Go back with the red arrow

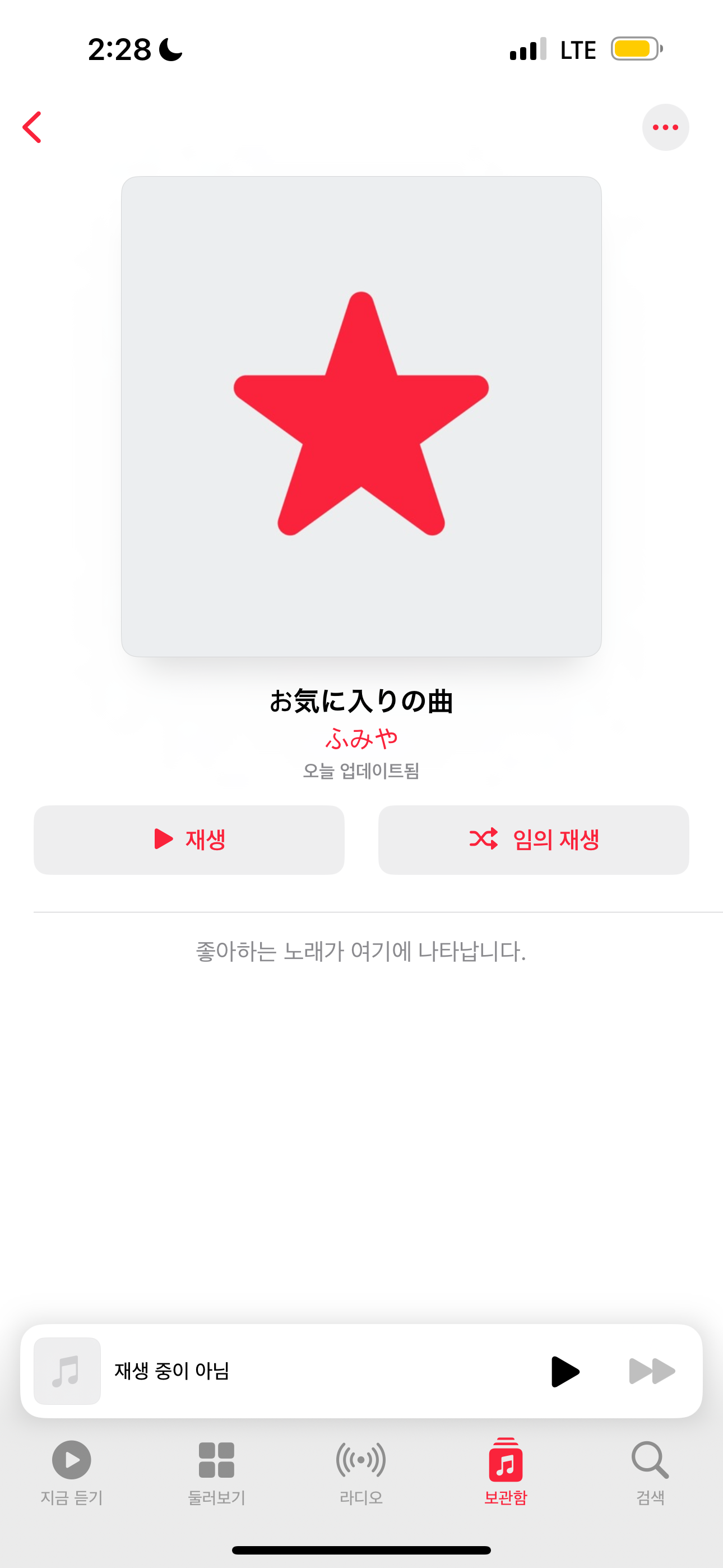[33, 127]
